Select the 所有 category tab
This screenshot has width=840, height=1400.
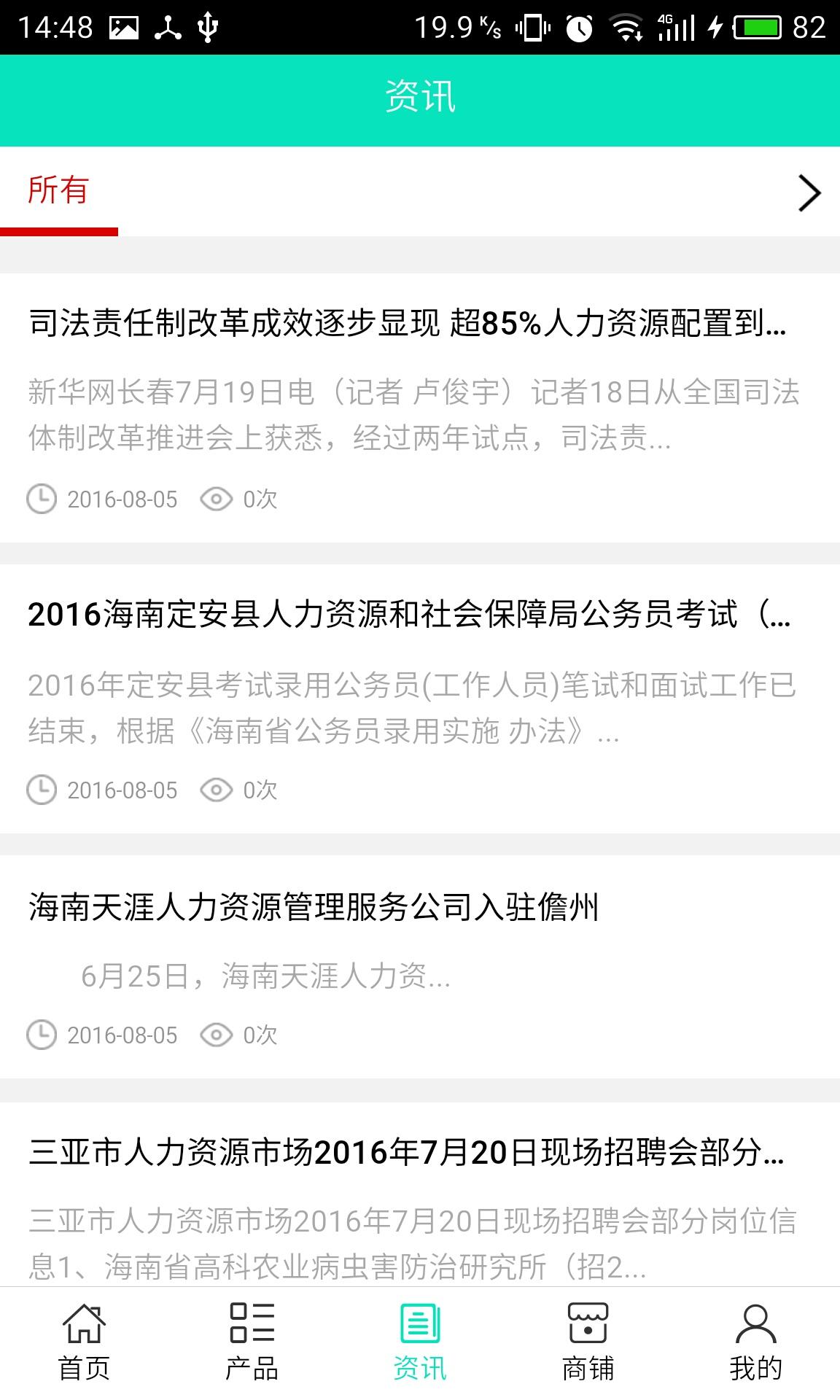click(58, 191)
